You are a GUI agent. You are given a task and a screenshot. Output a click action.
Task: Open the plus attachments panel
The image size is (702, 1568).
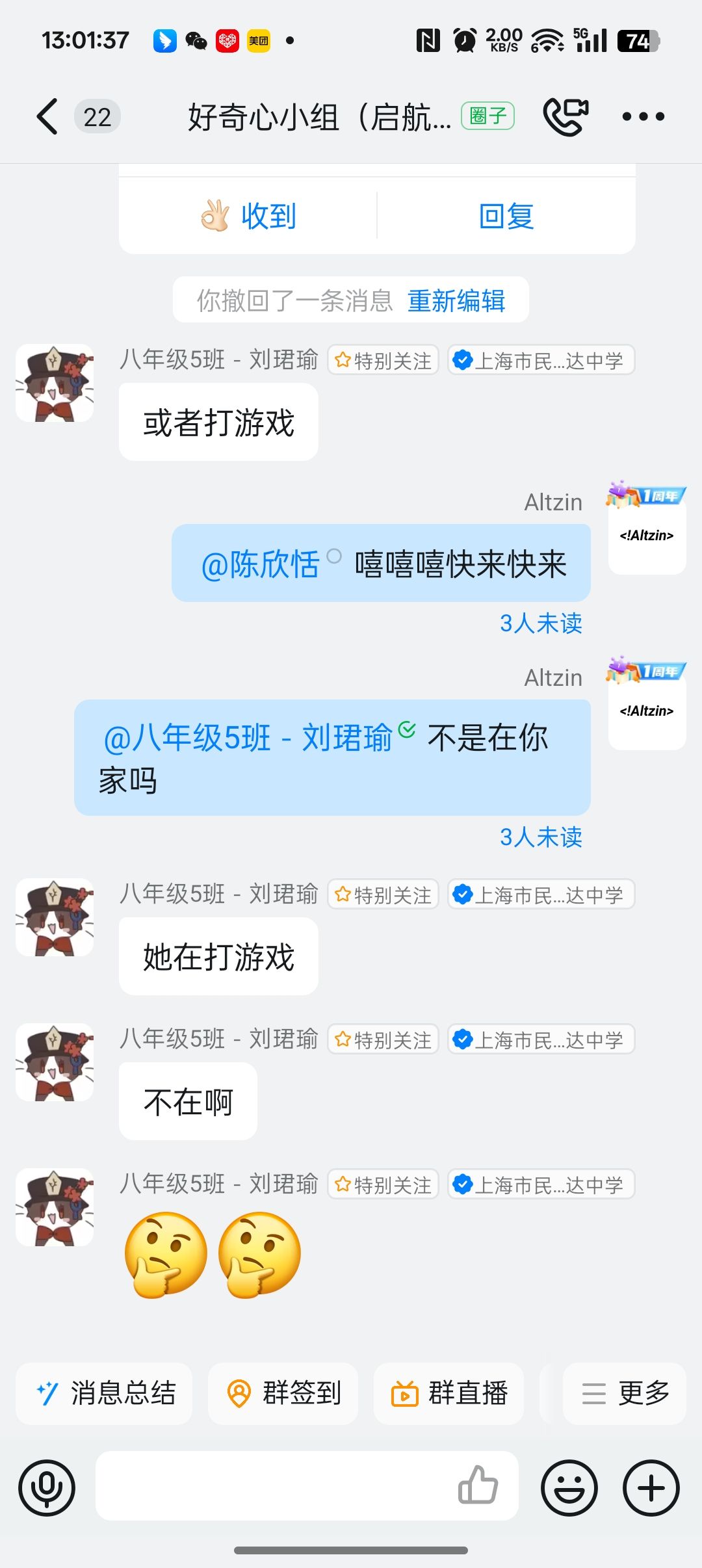point(651,1488)
